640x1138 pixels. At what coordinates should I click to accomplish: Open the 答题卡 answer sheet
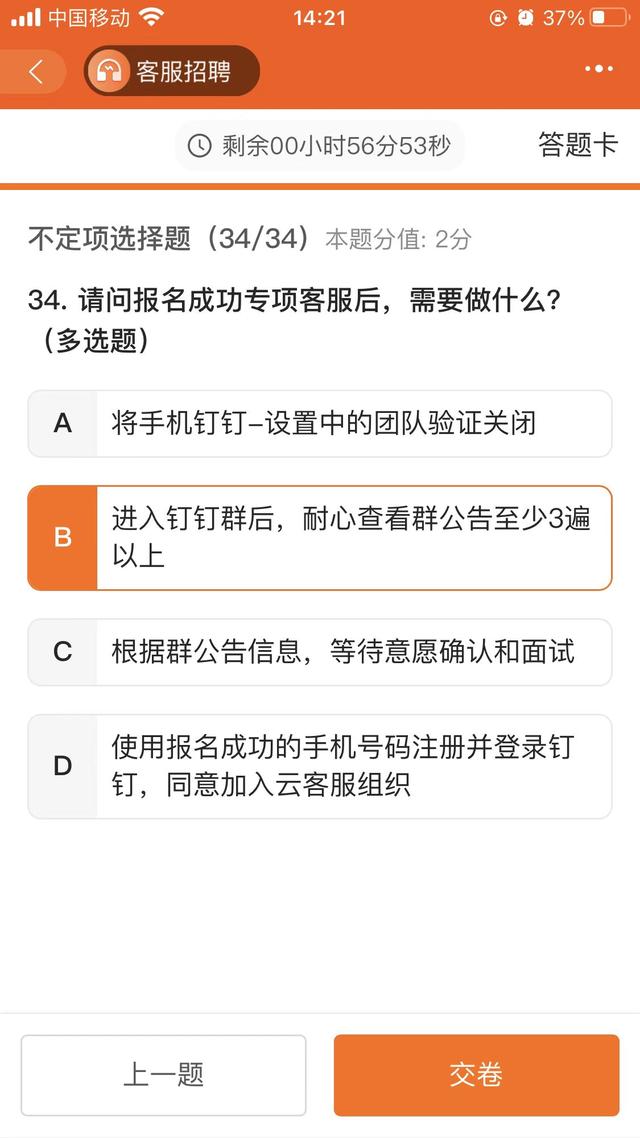pos(578,145)
